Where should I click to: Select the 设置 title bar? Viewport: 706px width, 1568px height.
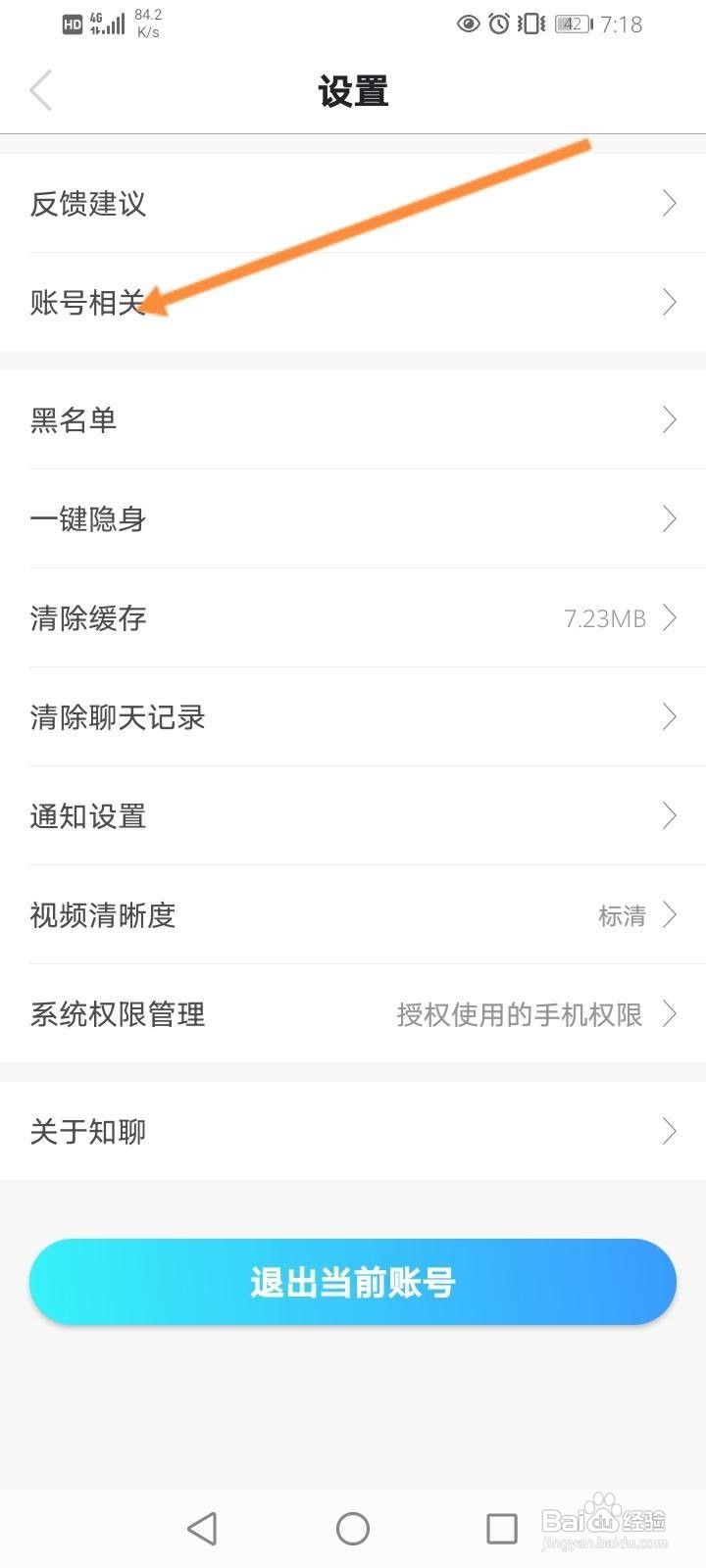click(353, 90)
